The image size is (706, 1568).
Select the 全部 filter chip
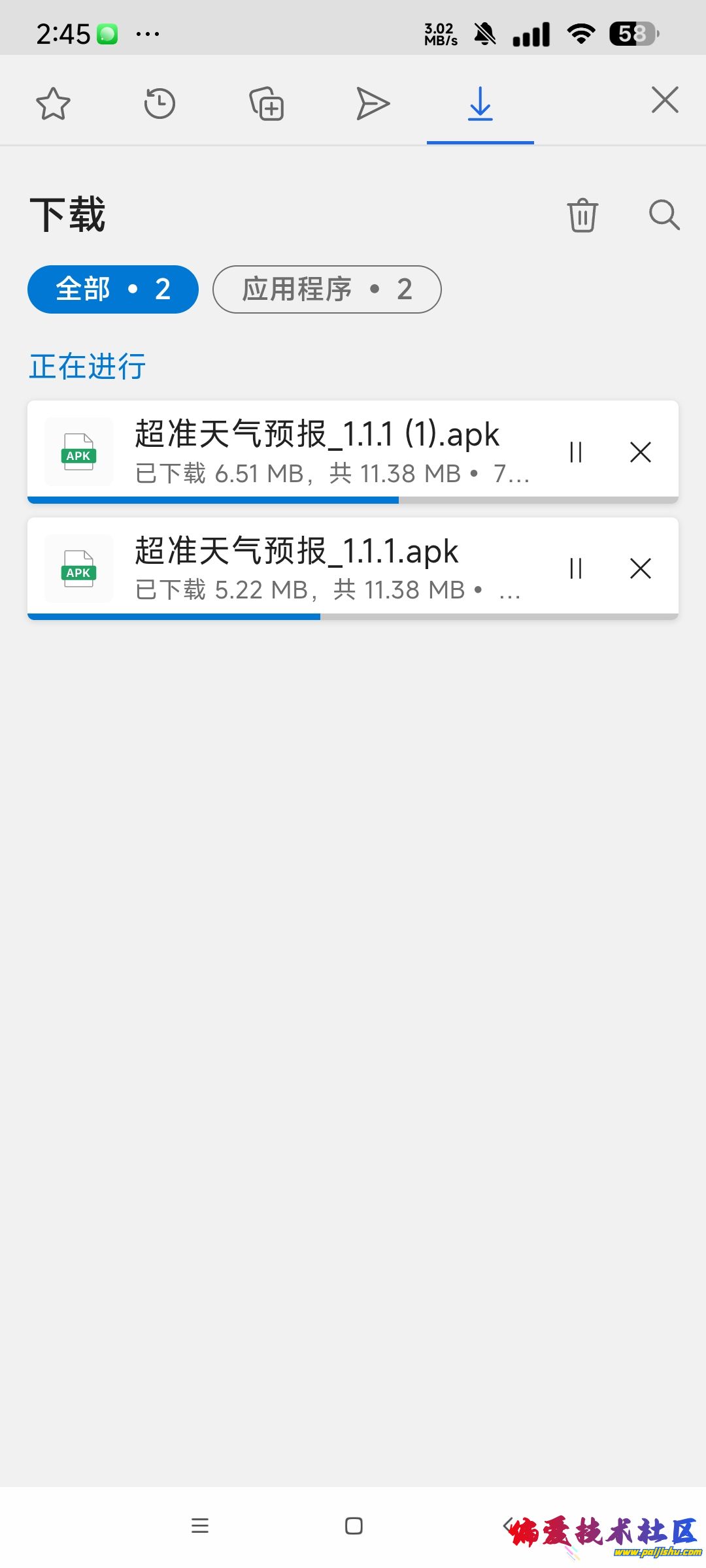[112, 289]
